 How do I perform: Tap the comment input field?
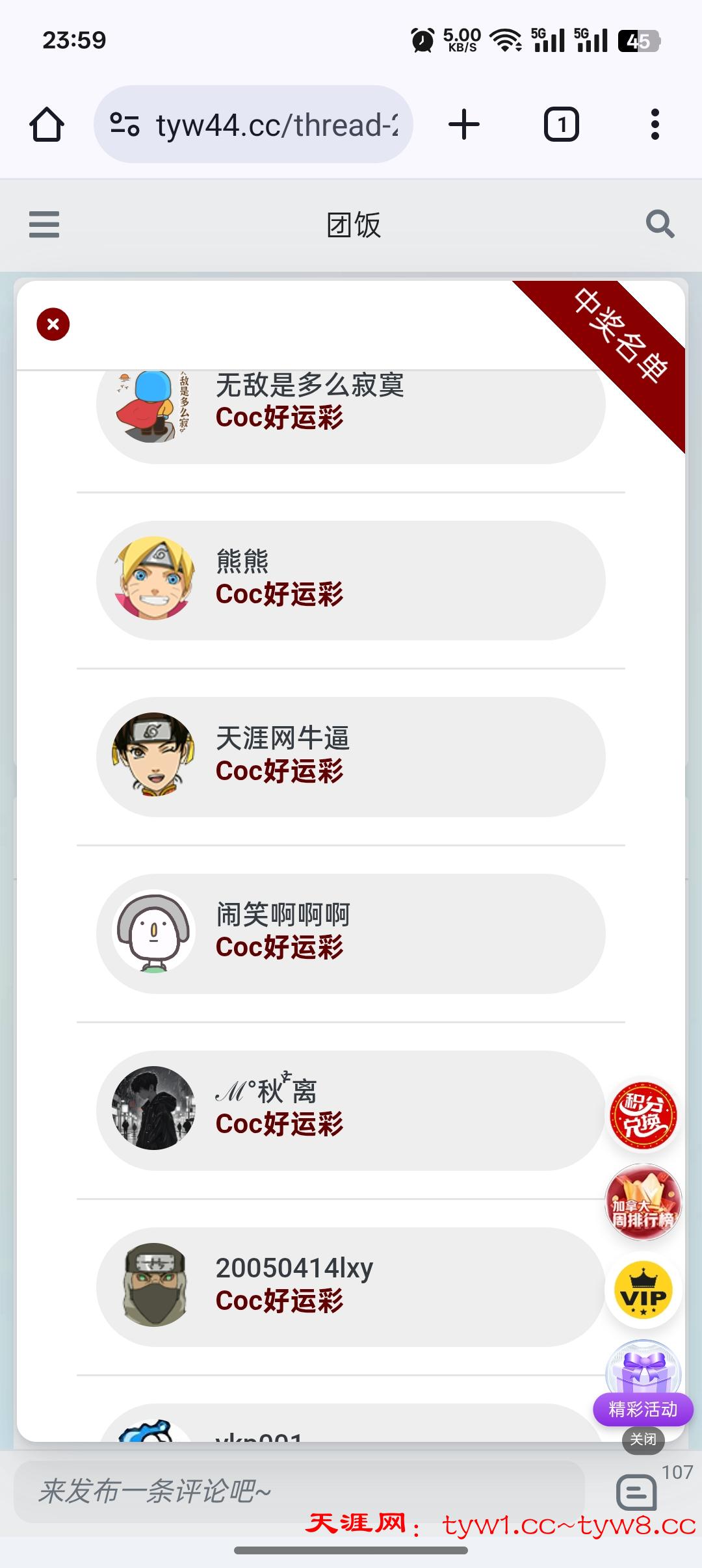299,1491
